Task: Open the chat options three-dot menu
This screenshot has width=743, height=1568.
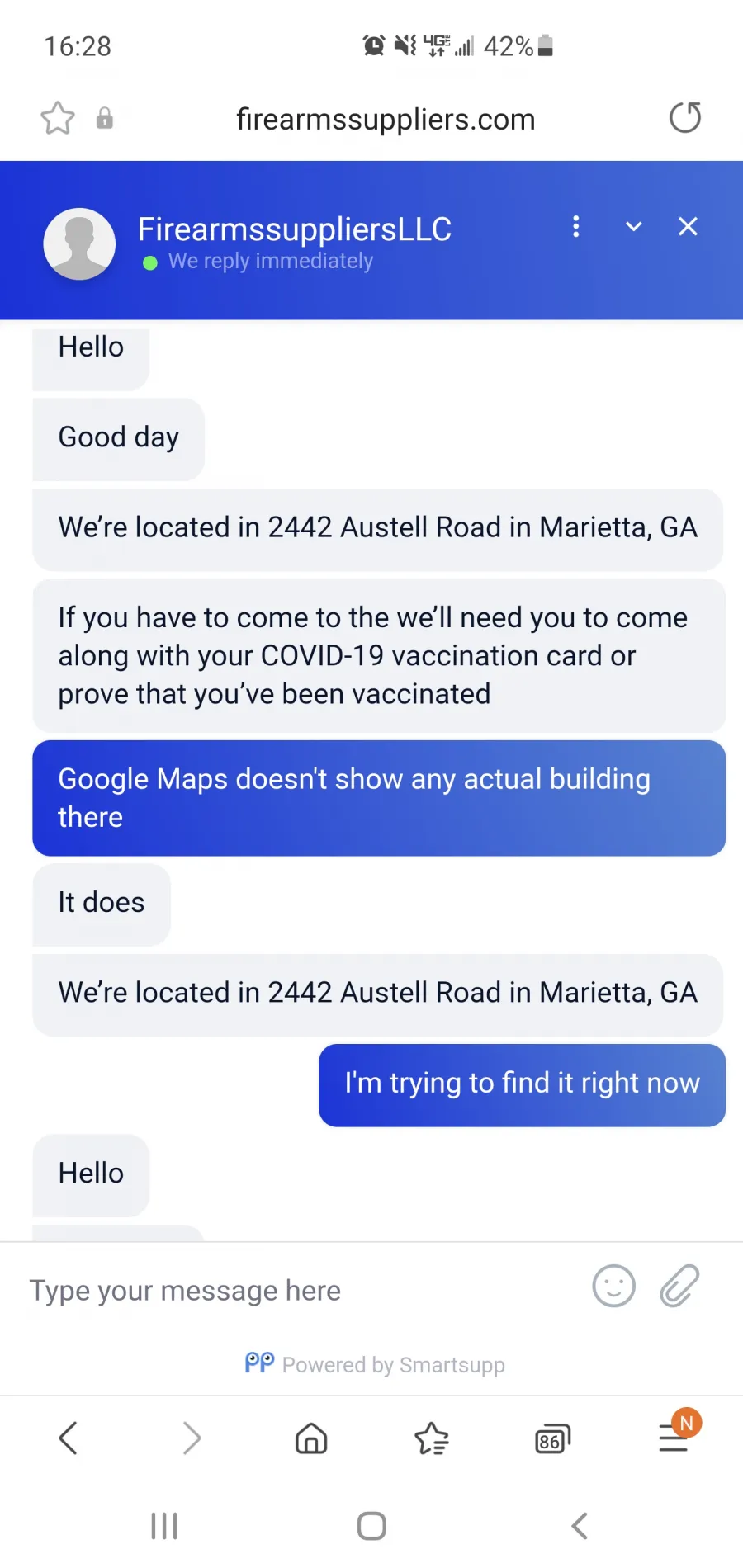Action: [576, 226]
